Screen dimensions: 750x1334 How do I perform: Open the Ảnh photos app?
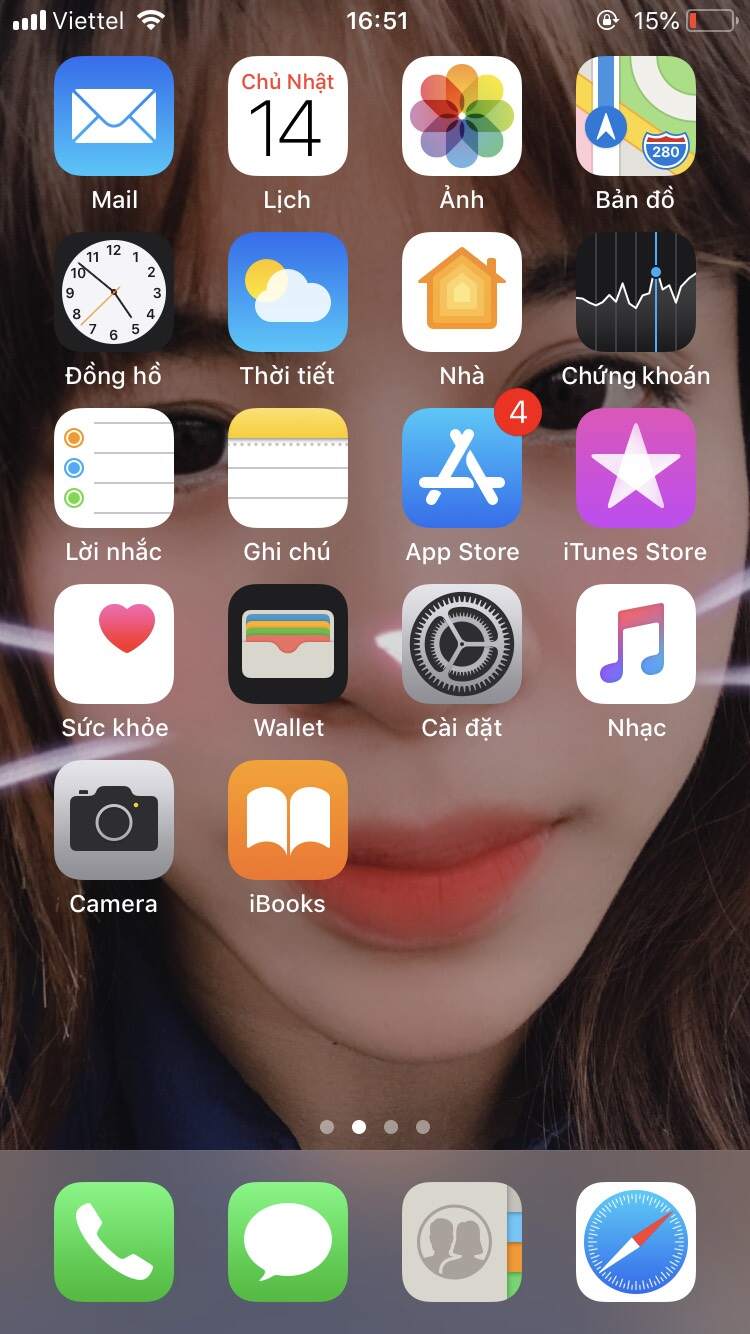coord(462,116)
